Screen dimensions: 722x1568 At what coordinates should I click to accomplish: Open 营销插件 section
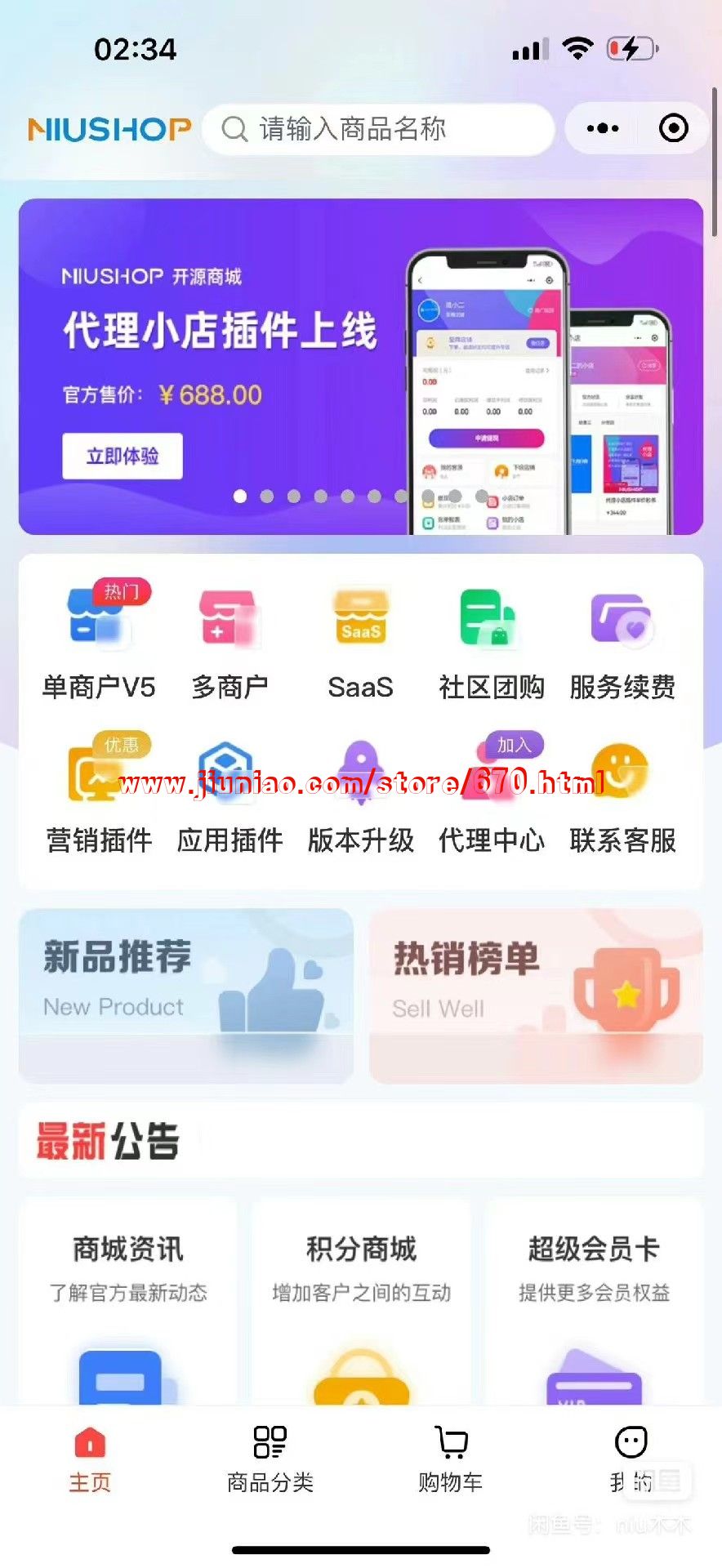[x=99, y=796]
